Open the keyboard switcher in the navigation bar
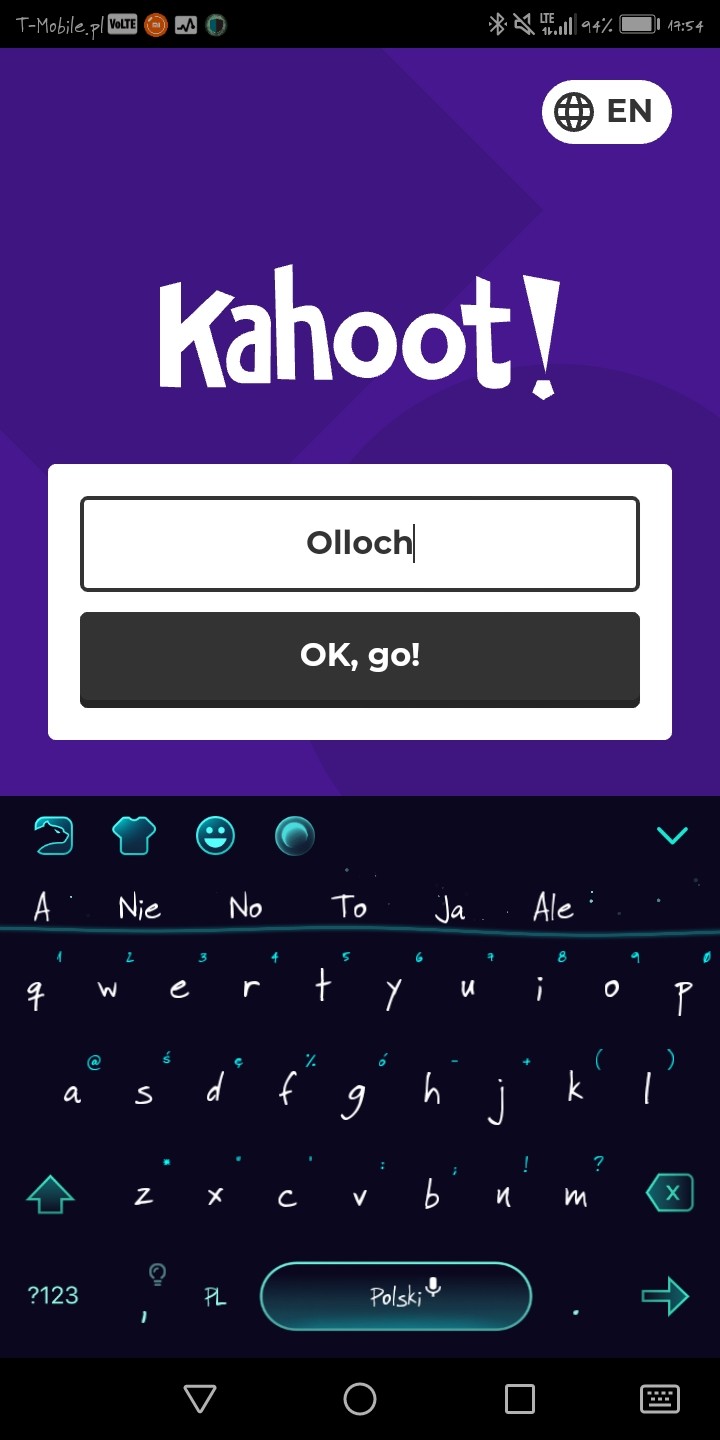The image size is (720, 1440). coord(660,1399)
